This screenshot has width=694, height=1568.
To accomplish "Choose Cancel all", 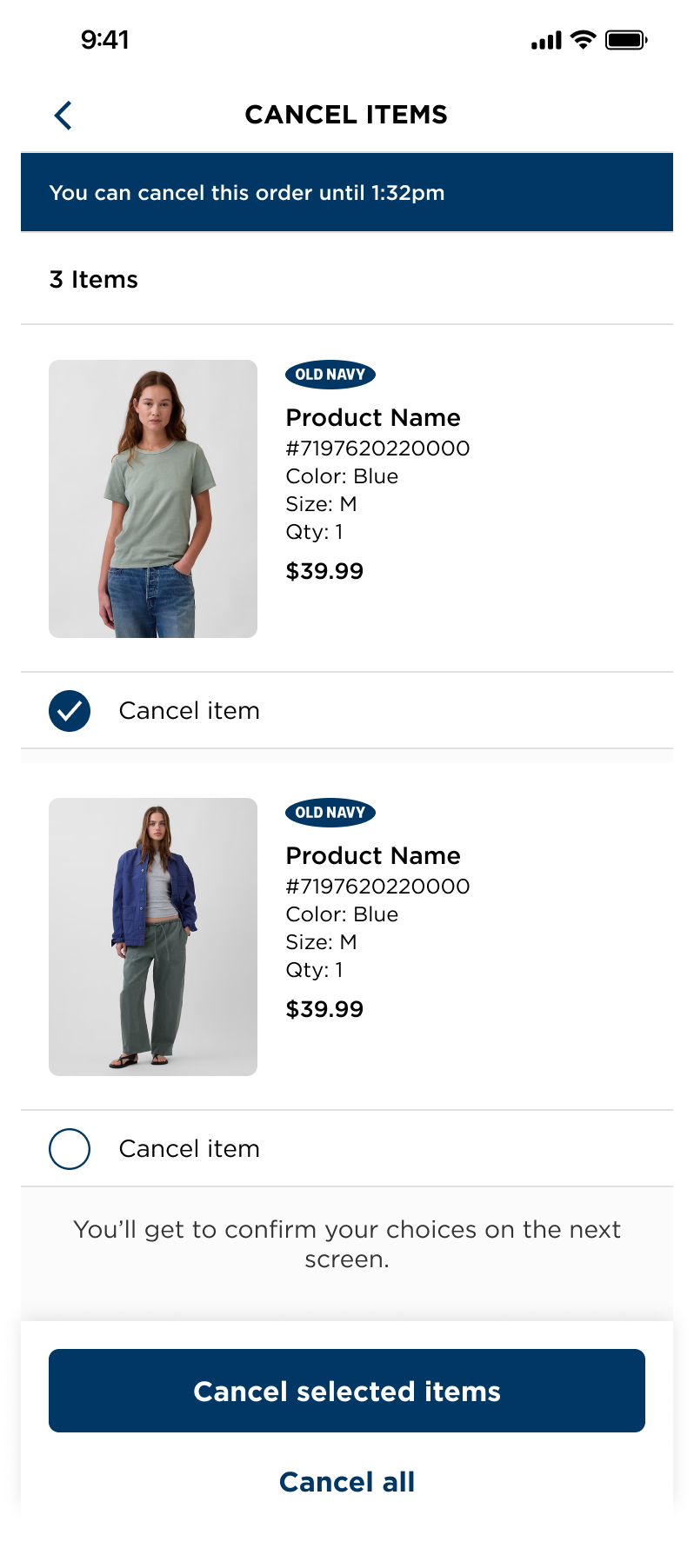I will [347, 1482].
